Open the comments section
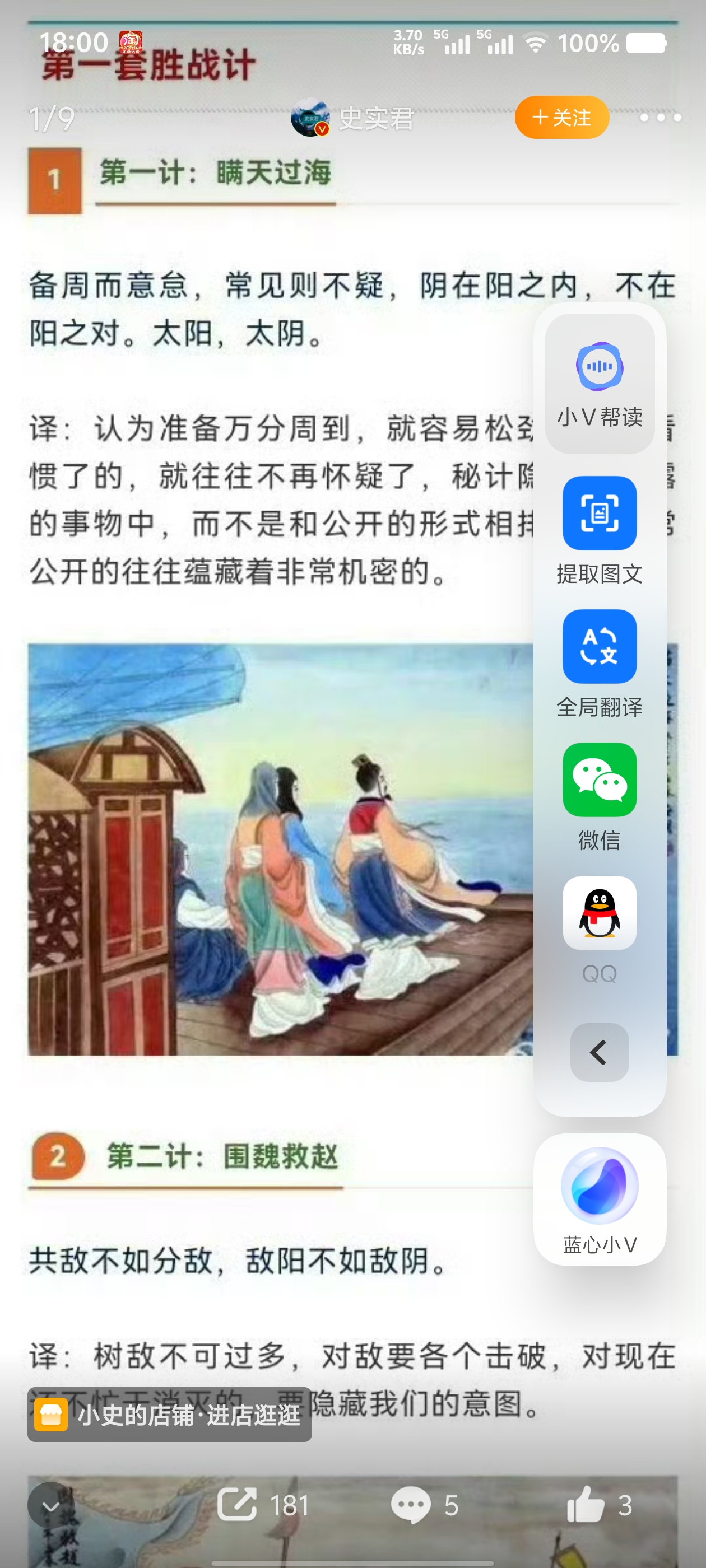 coord(425,1505)
